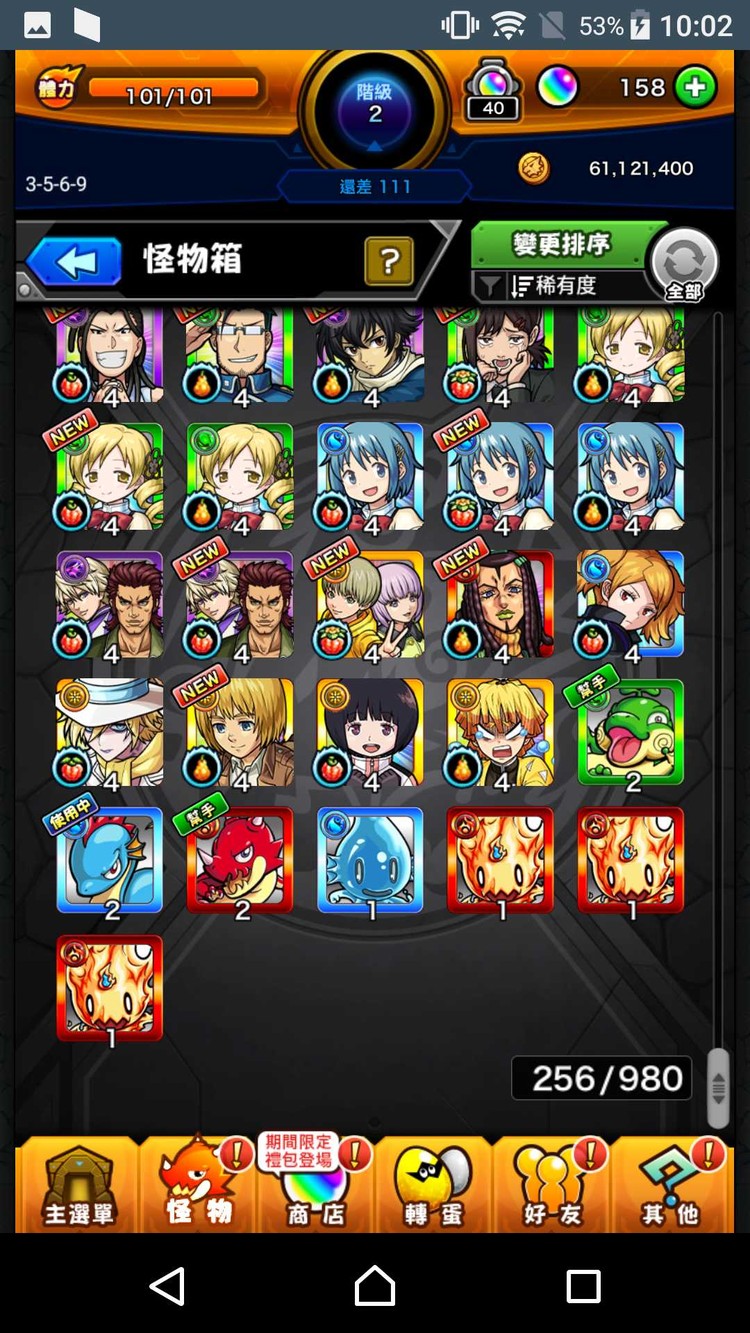Go back using the blue arrow button
This screenshot has width=750, height=1333.
point(73,262)
